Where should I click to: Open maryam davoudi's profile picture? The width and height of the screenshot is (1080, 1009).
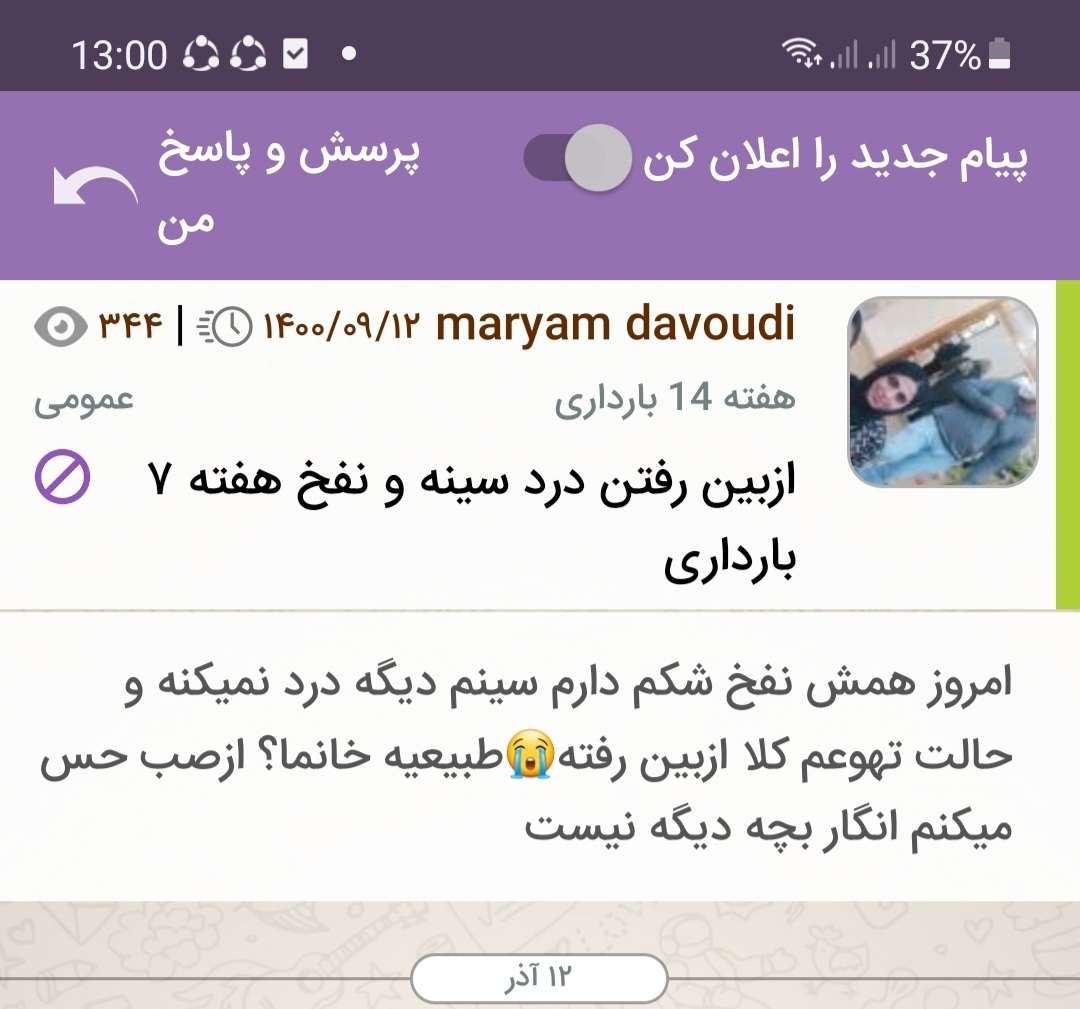click(942, 393)
